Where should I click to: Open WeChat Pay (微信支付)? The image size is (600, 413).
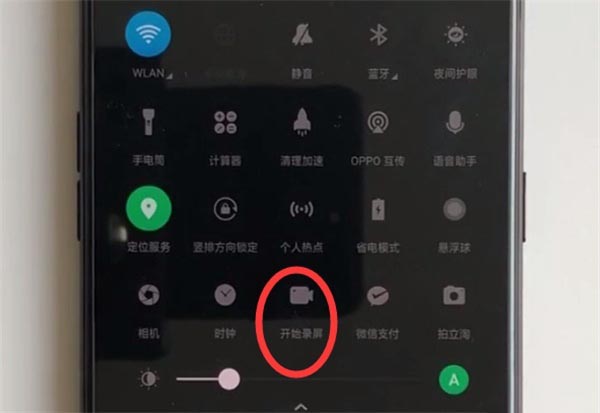378,295
